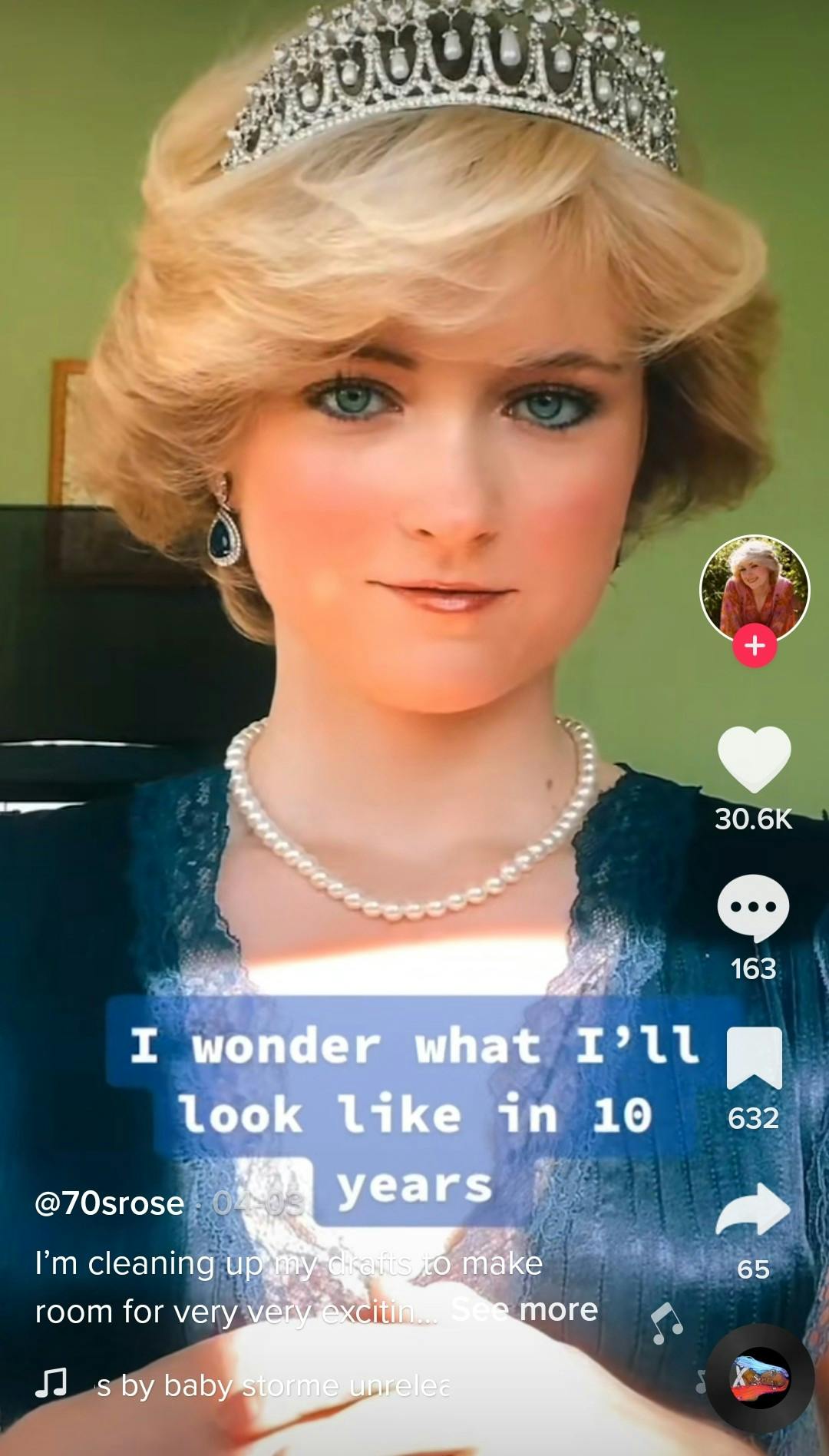
Task: Like this video
Action: 754,759
